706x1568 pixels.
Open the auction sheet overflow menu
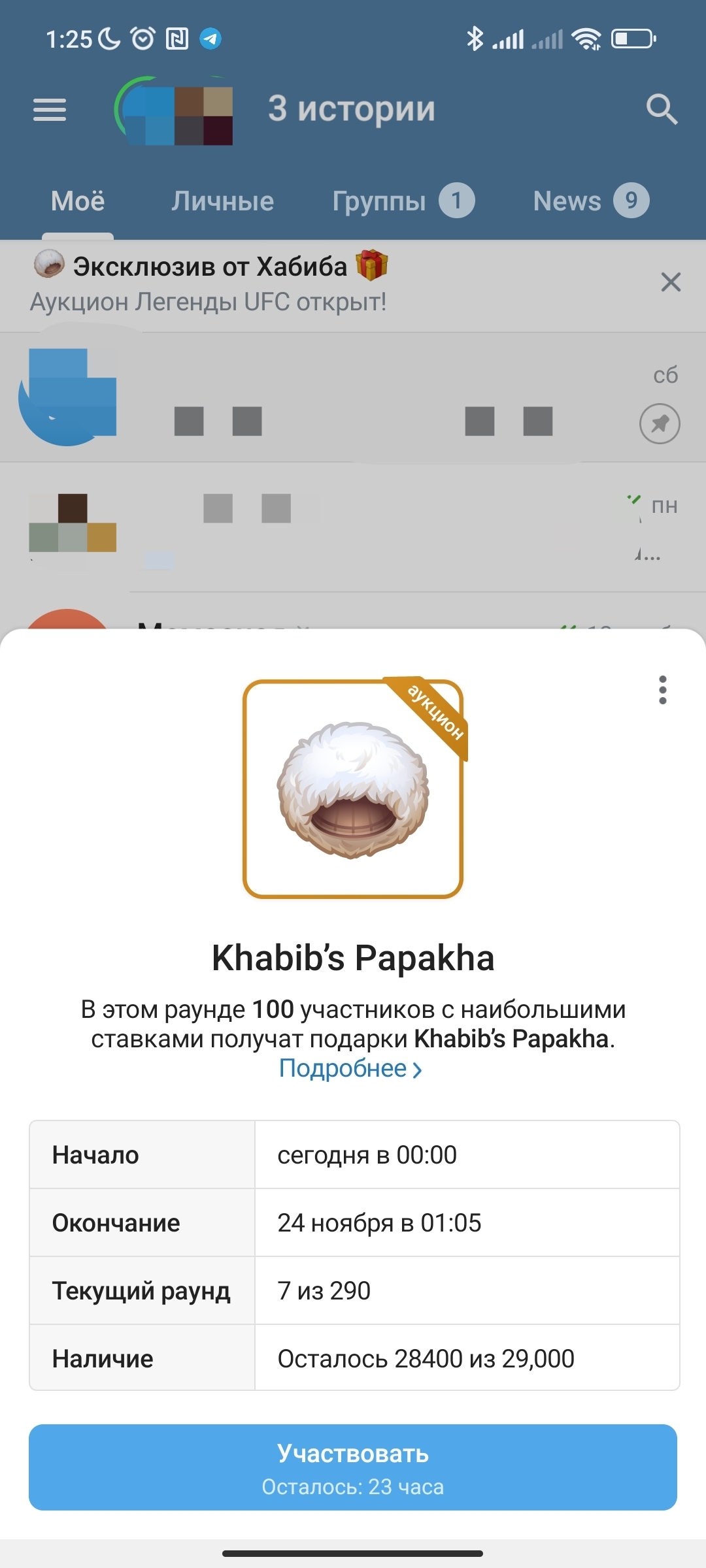click(x=662, y=690)
